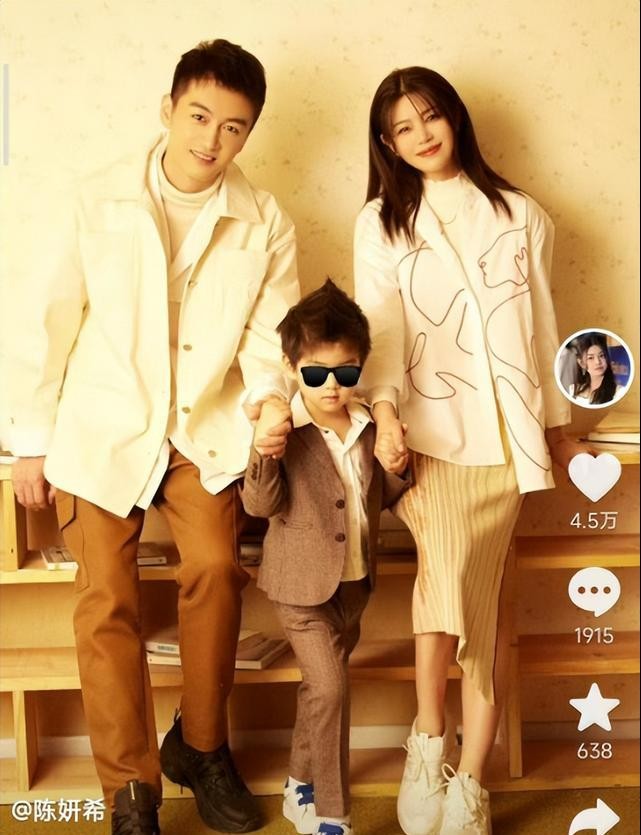641x835 pixels.
Task: Open the @陈妍希 username link
Action: tap(58, 810)
